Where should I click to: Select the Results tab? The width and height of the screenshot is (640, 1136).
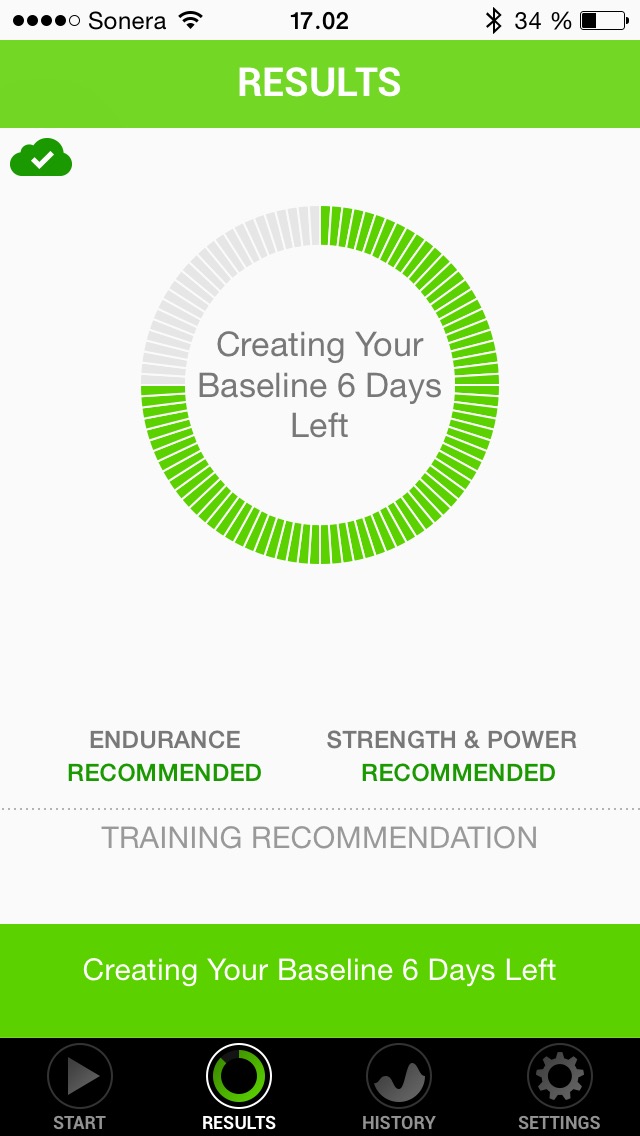click(239, 1085)
